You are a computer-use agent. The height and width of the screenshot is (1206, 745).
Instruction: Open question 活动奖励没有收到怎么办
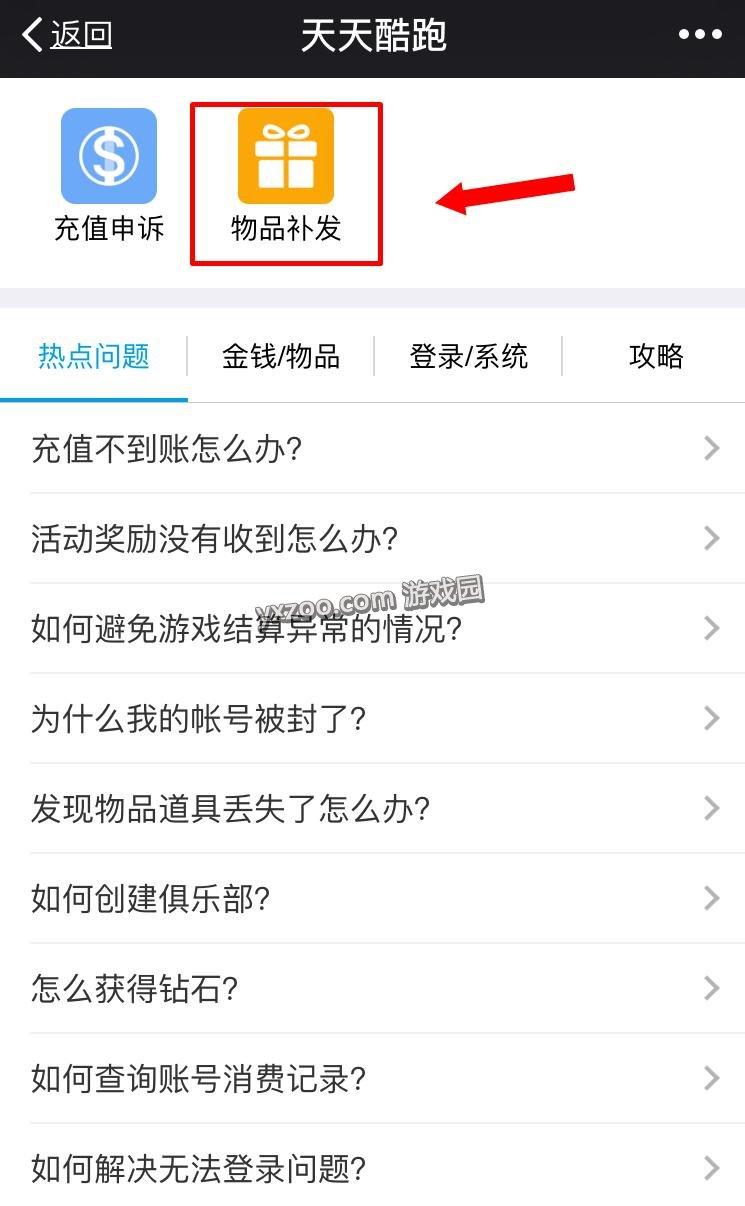pos(372,538)
